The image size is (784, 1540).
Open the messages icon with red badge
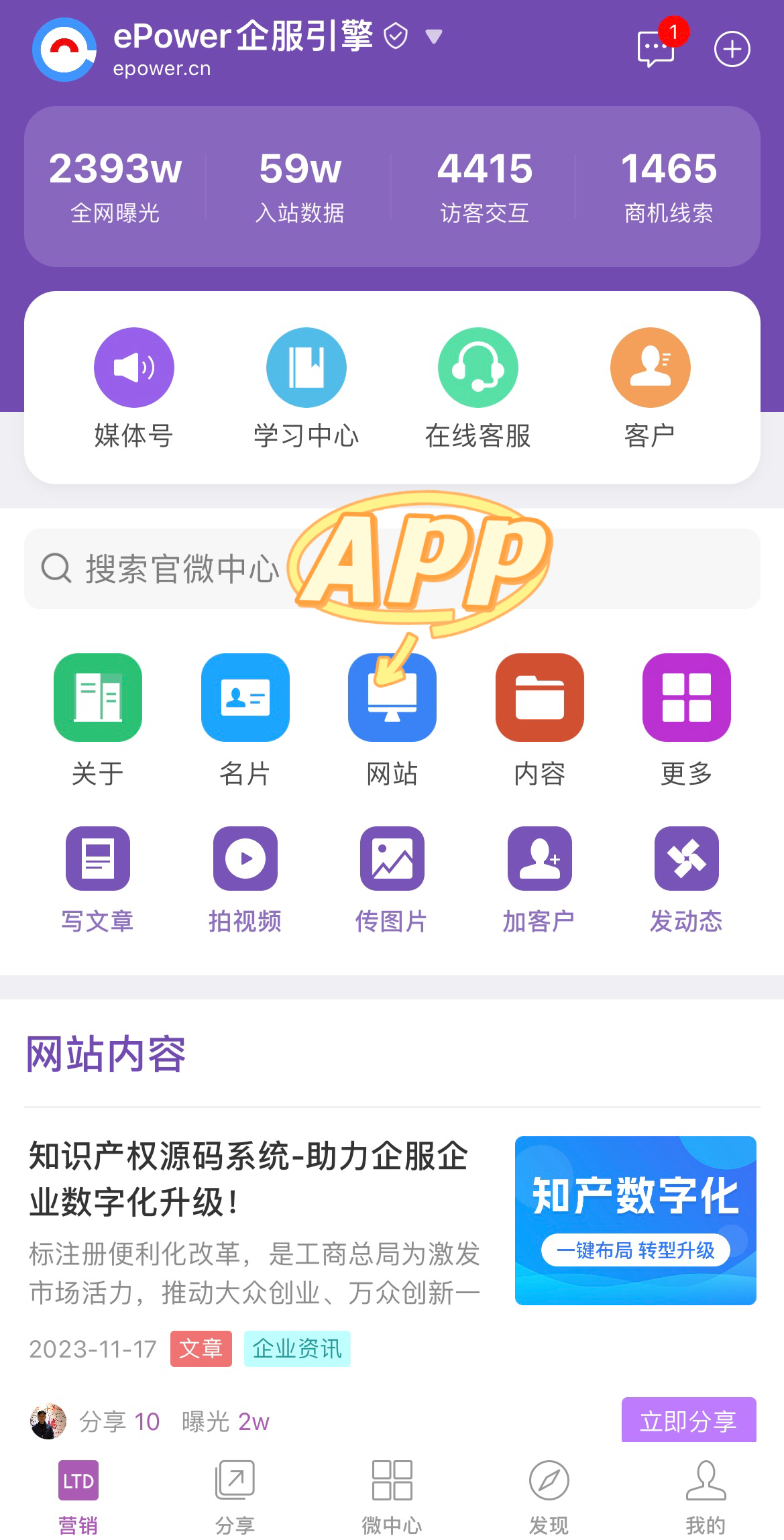(x=656, y=49)
